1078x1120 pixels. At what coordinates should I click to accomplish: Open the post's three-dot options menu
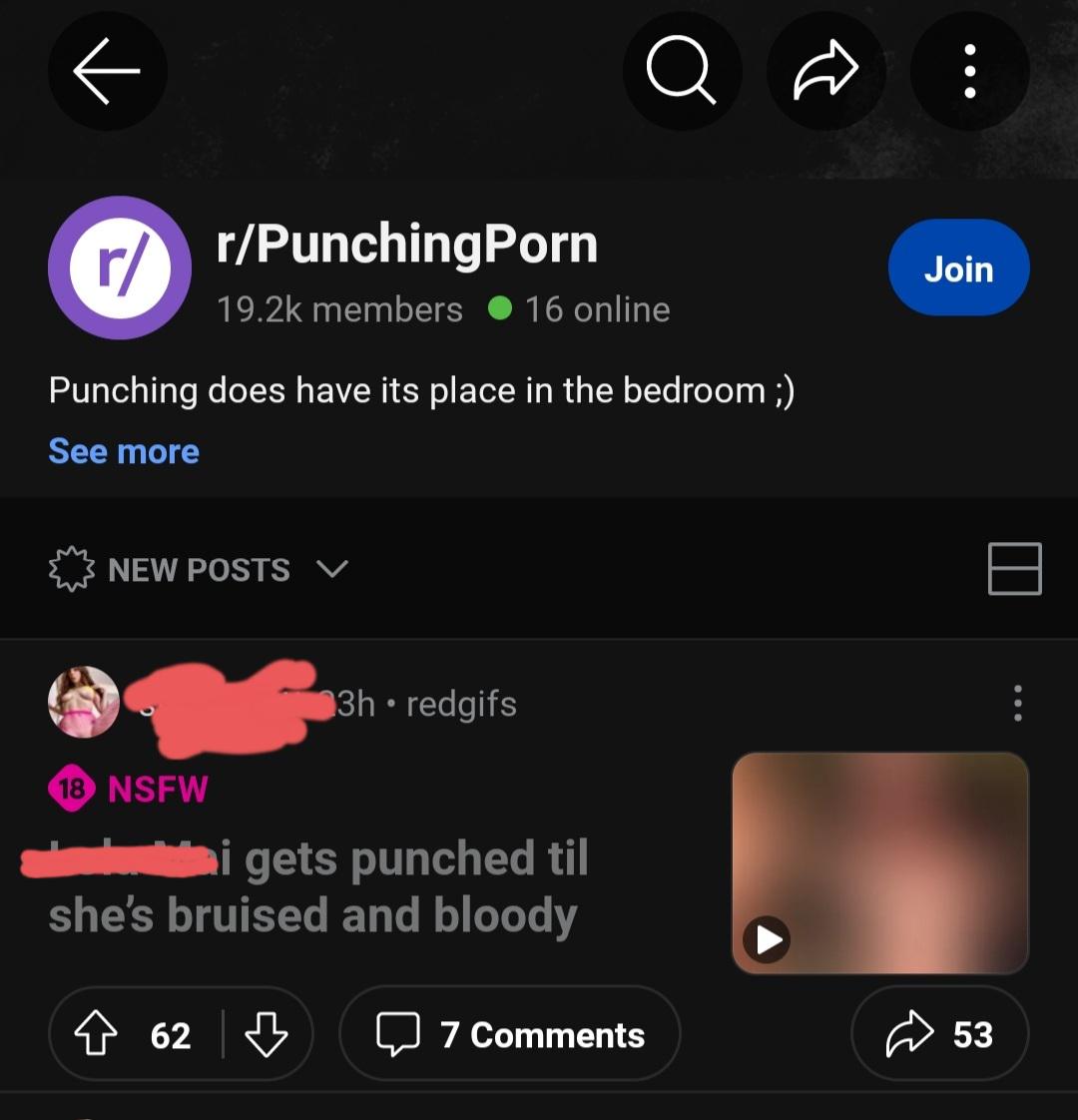click(x=1017, y=703)
